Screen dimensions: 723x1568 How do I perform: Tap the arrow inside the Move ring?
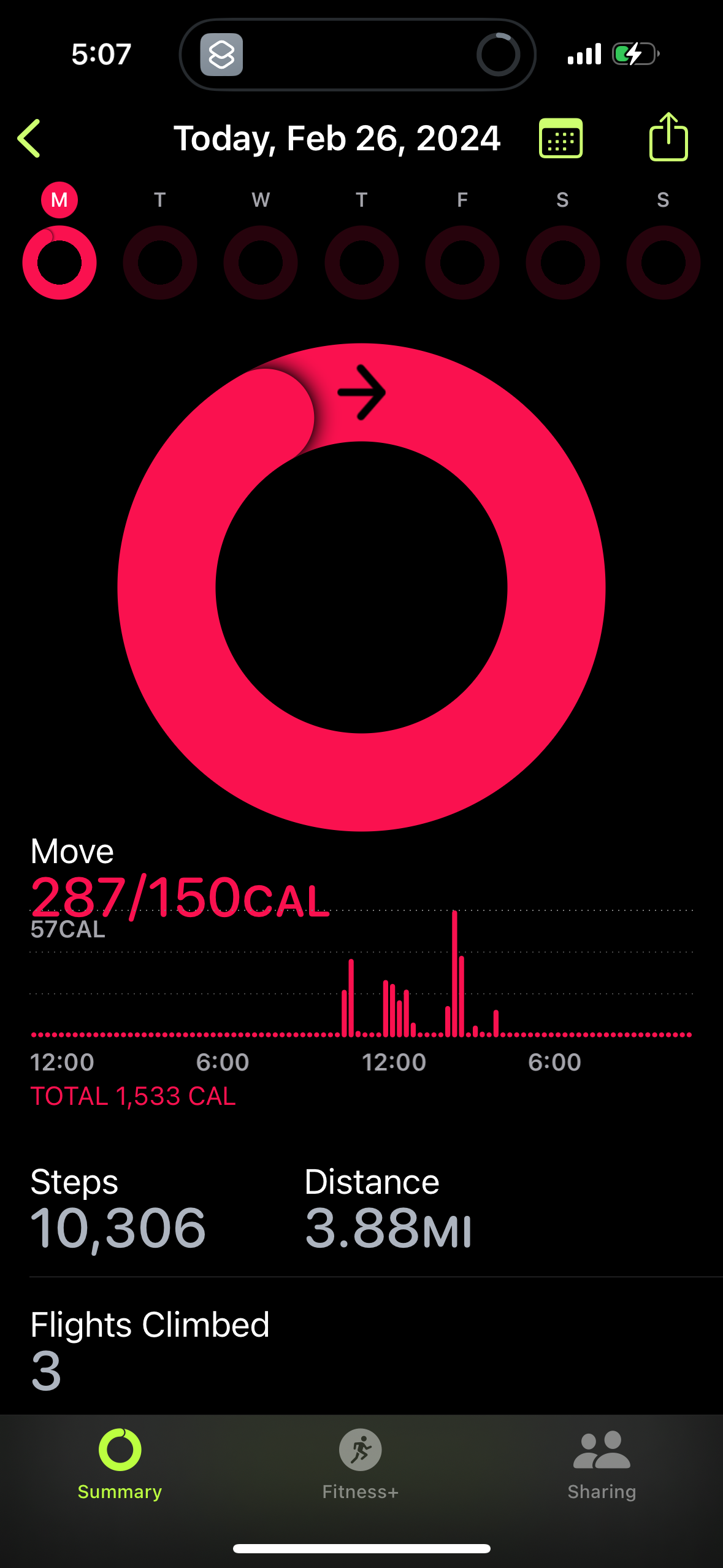coord(363,392)
